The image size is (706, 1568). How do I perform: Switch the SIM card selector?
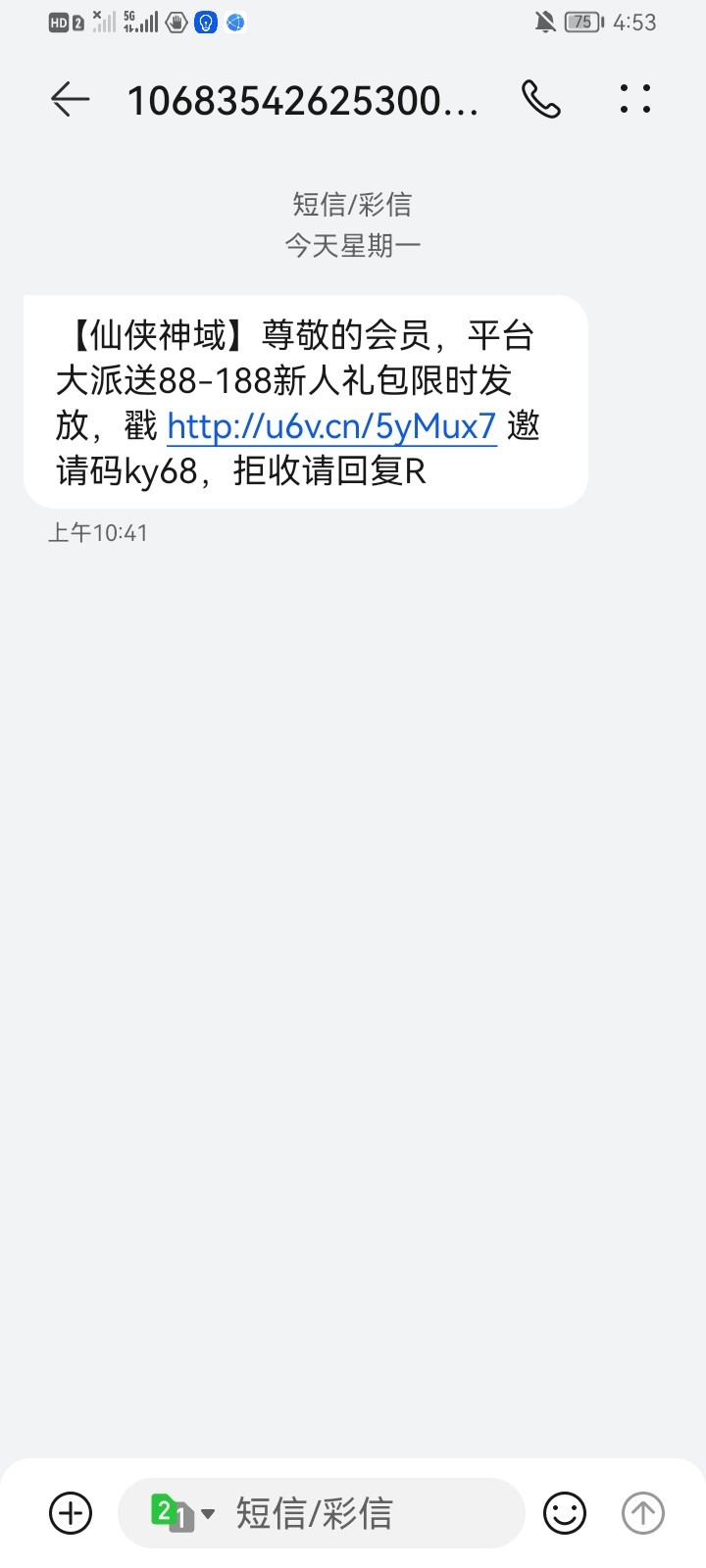coord(181,1513)
